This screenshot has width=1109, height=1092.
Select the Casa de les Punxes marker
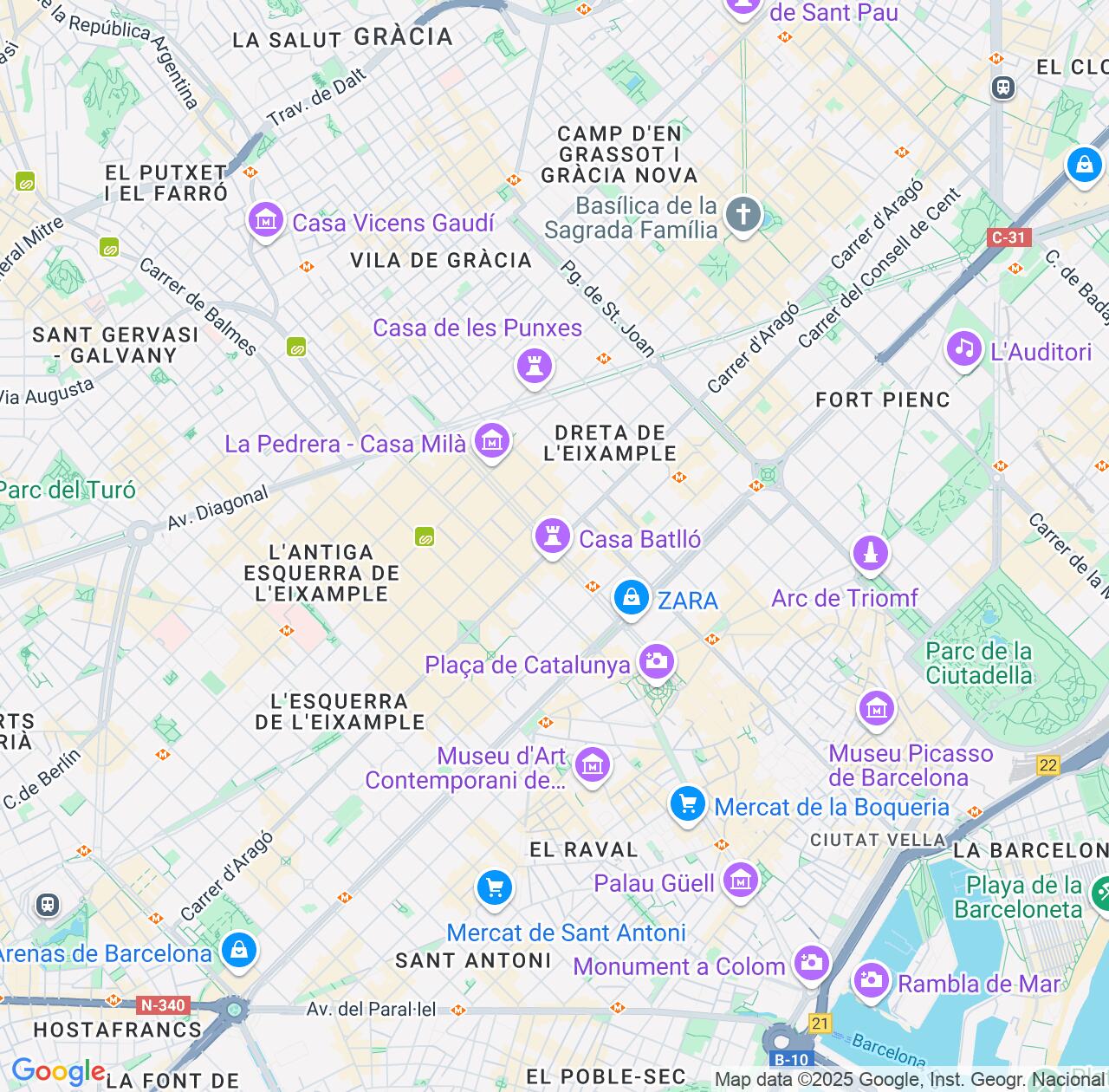[x=534, y=364]
